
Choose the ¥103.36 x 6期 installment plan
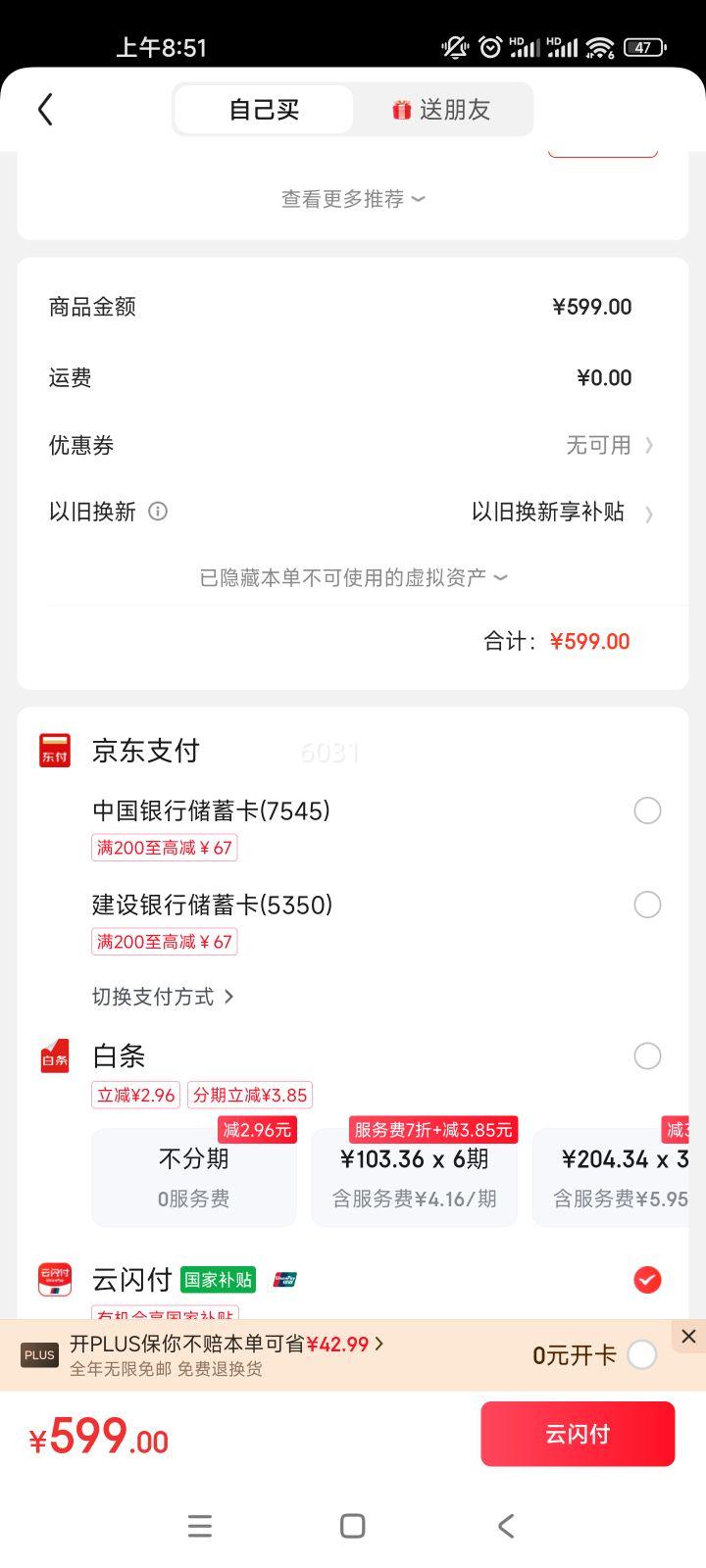[x=414, y=1177]
